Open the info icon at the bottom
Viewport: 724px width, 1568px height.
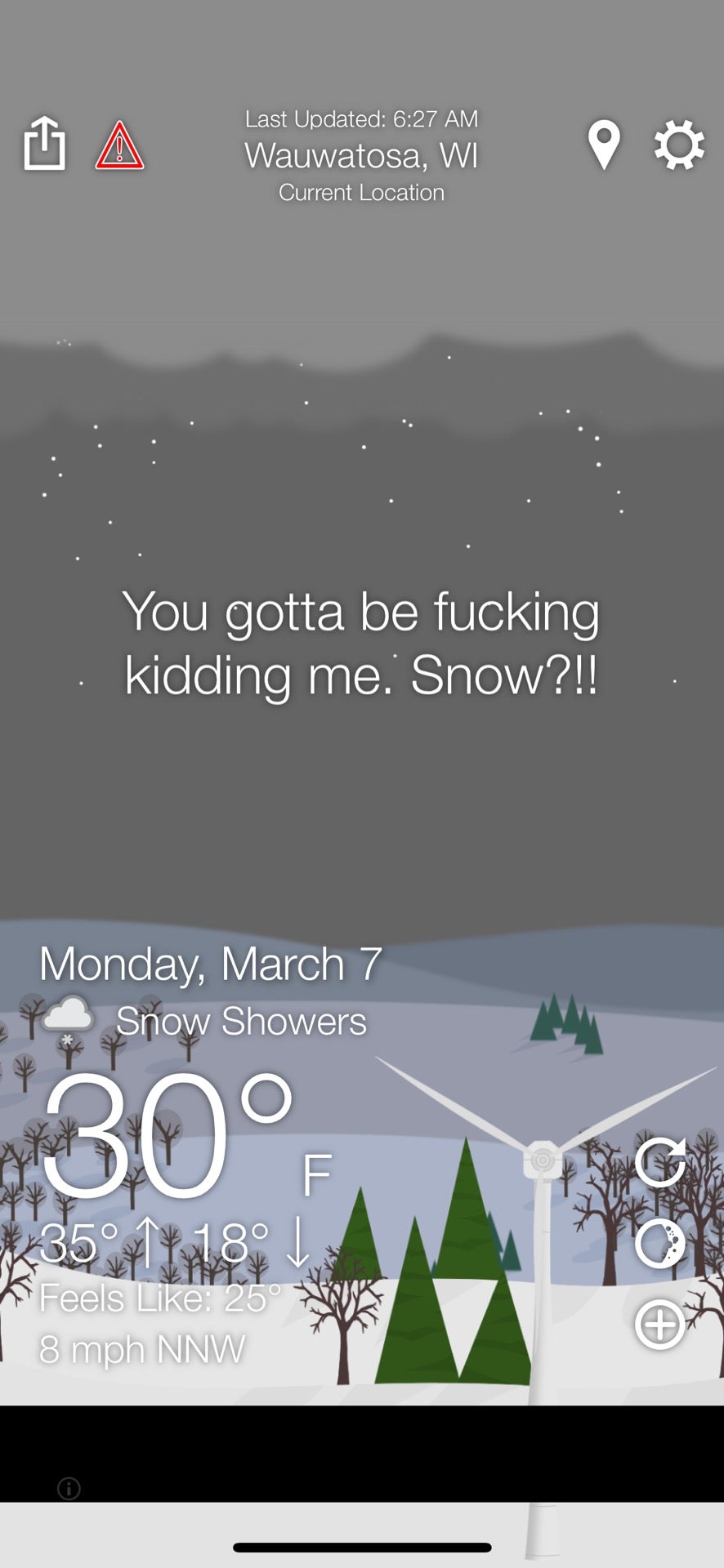click(69, 1488)
